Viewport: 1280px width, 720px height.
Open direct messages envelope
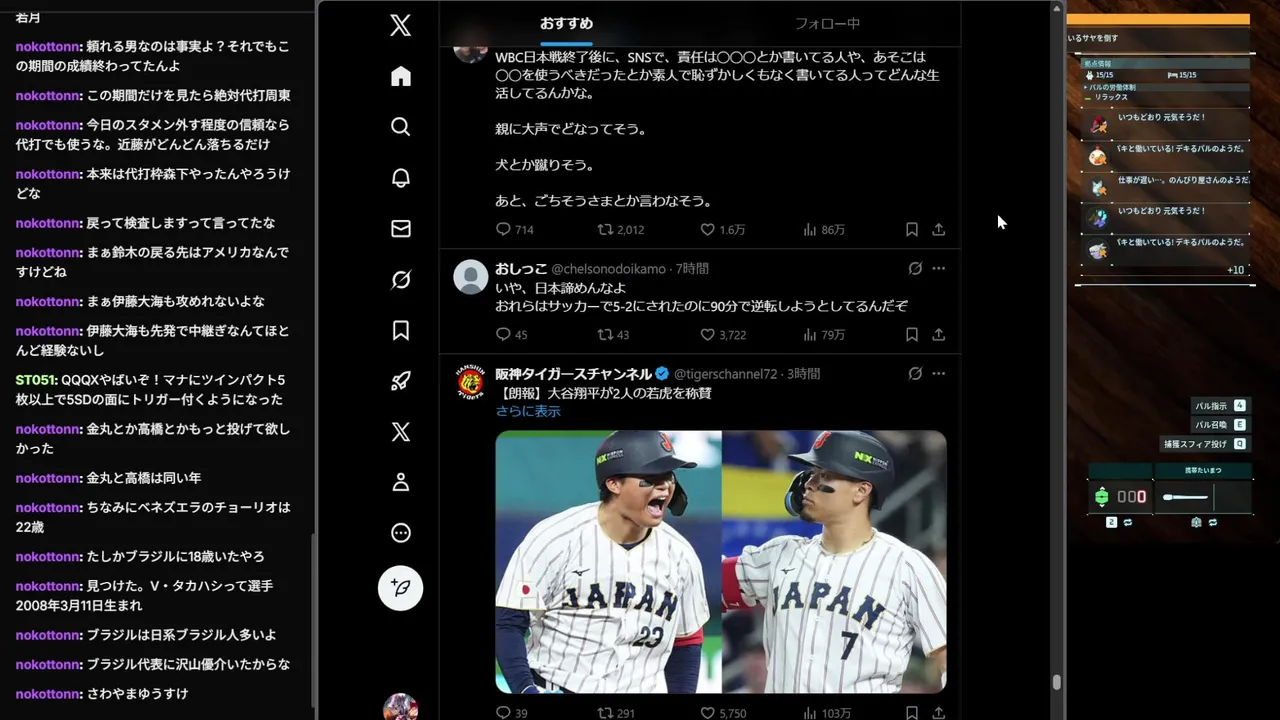coord(401,229)
